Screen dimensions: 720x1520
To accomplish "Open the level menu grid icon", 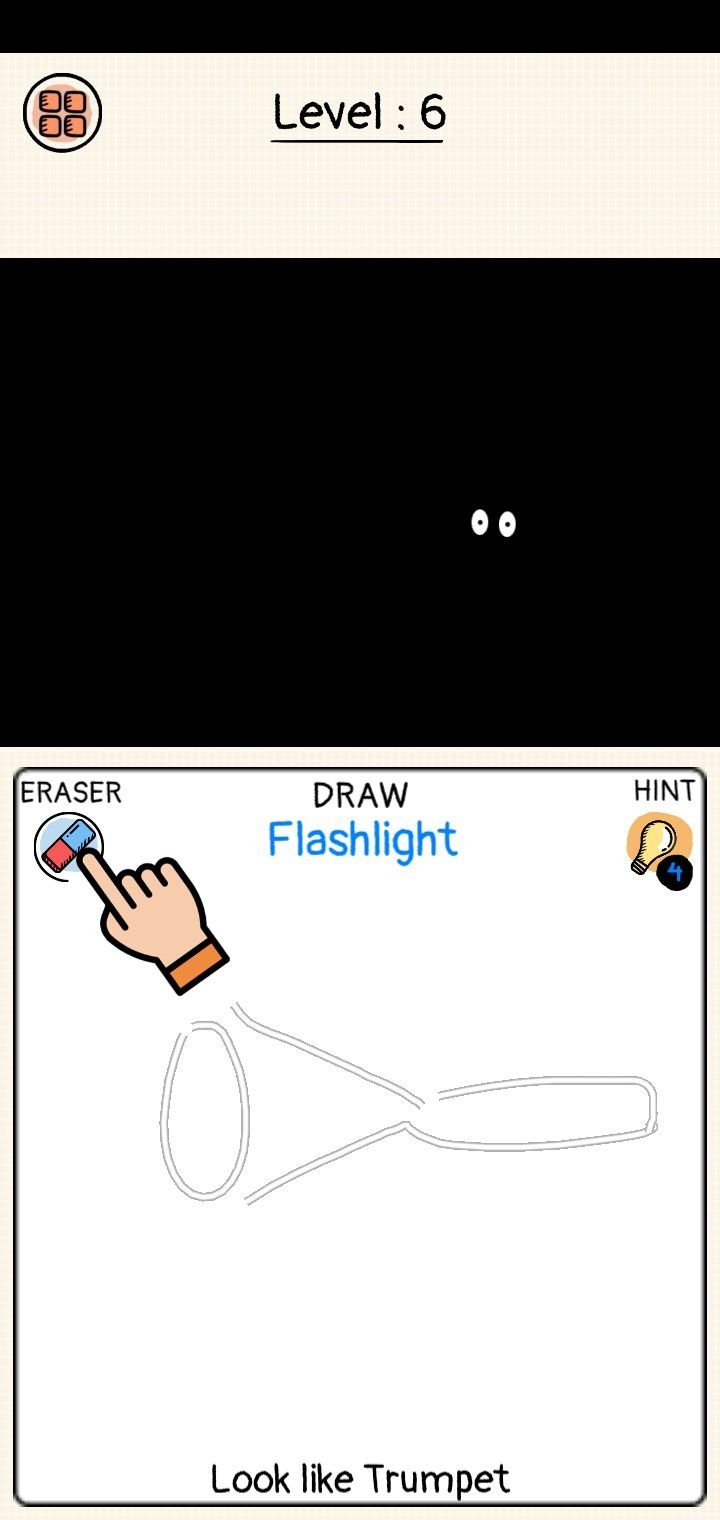I will pos(62,112).
